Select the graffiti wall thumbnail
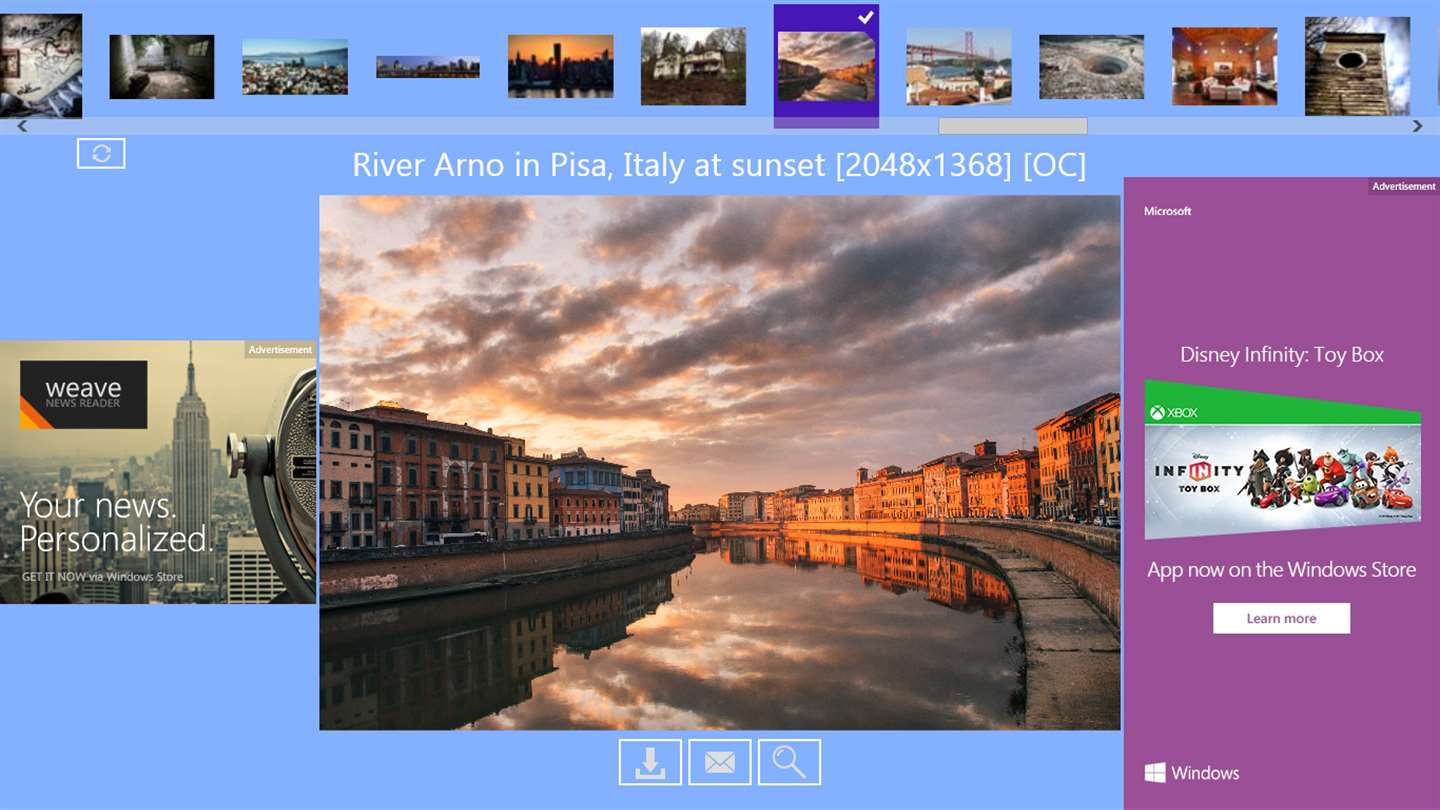 tap(40, 66)
